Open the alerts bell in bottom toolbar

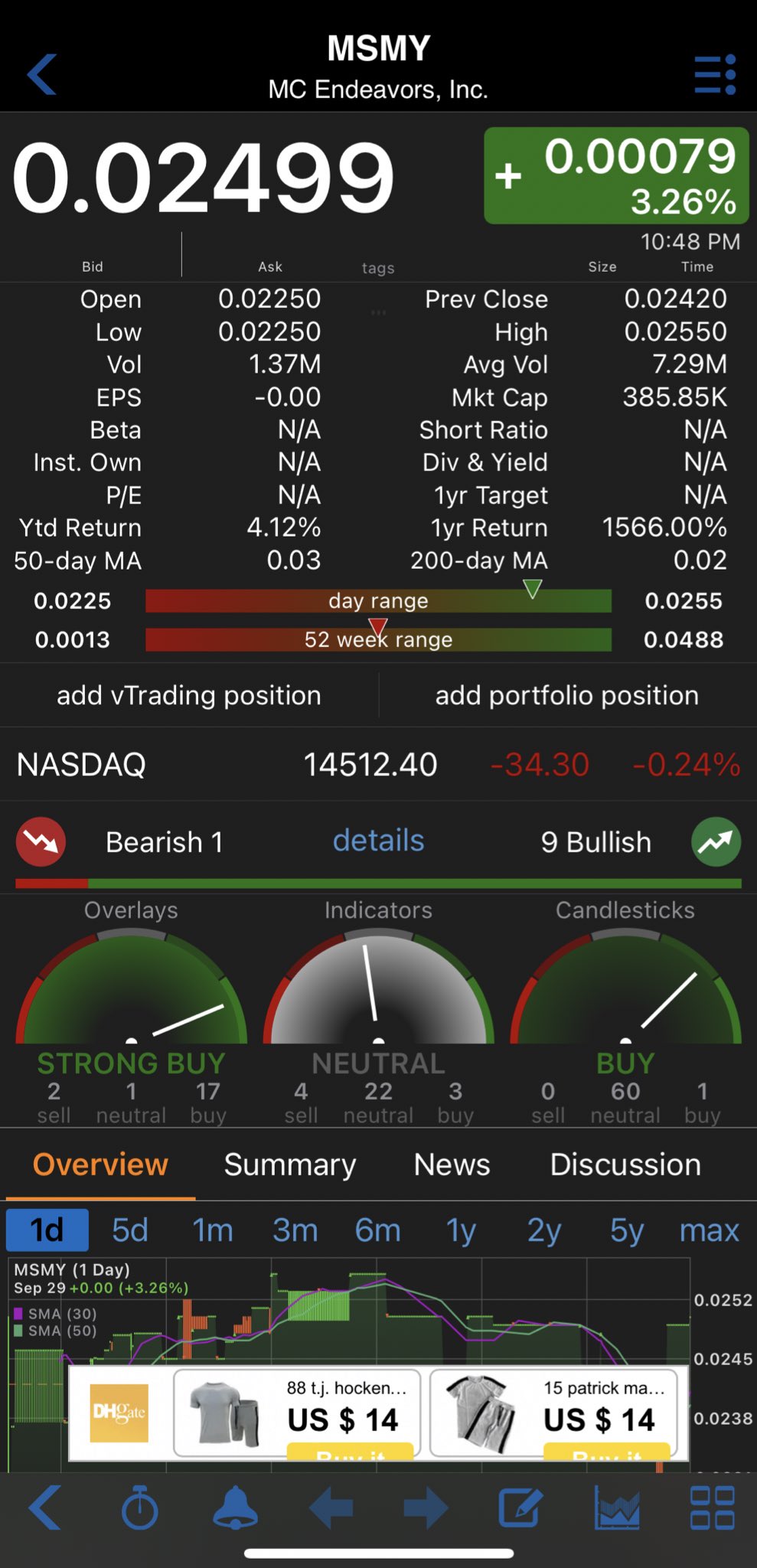(x=235, y=1508)
